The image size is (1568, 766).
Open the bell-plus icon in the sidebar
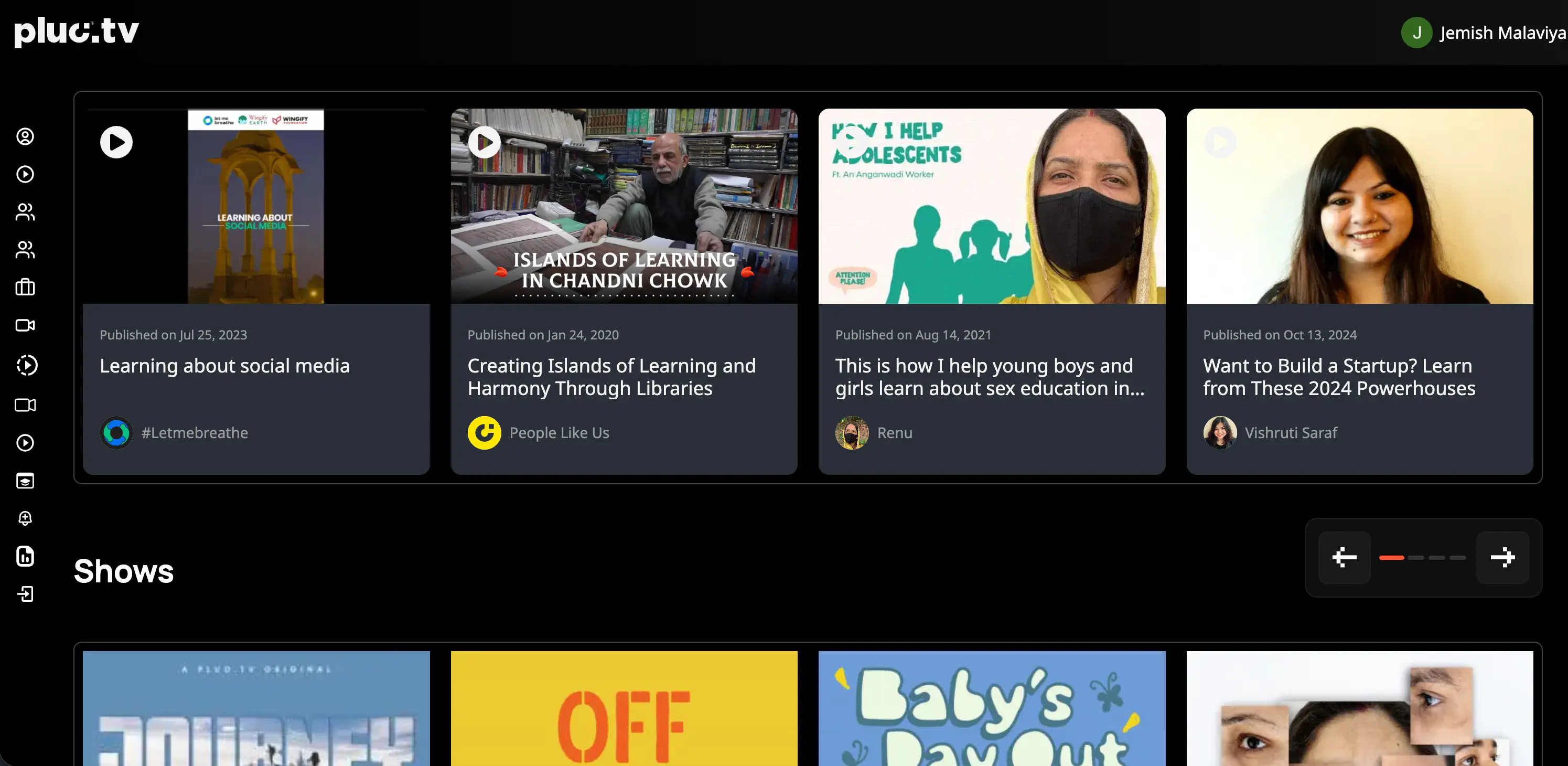tap(25, 518)
